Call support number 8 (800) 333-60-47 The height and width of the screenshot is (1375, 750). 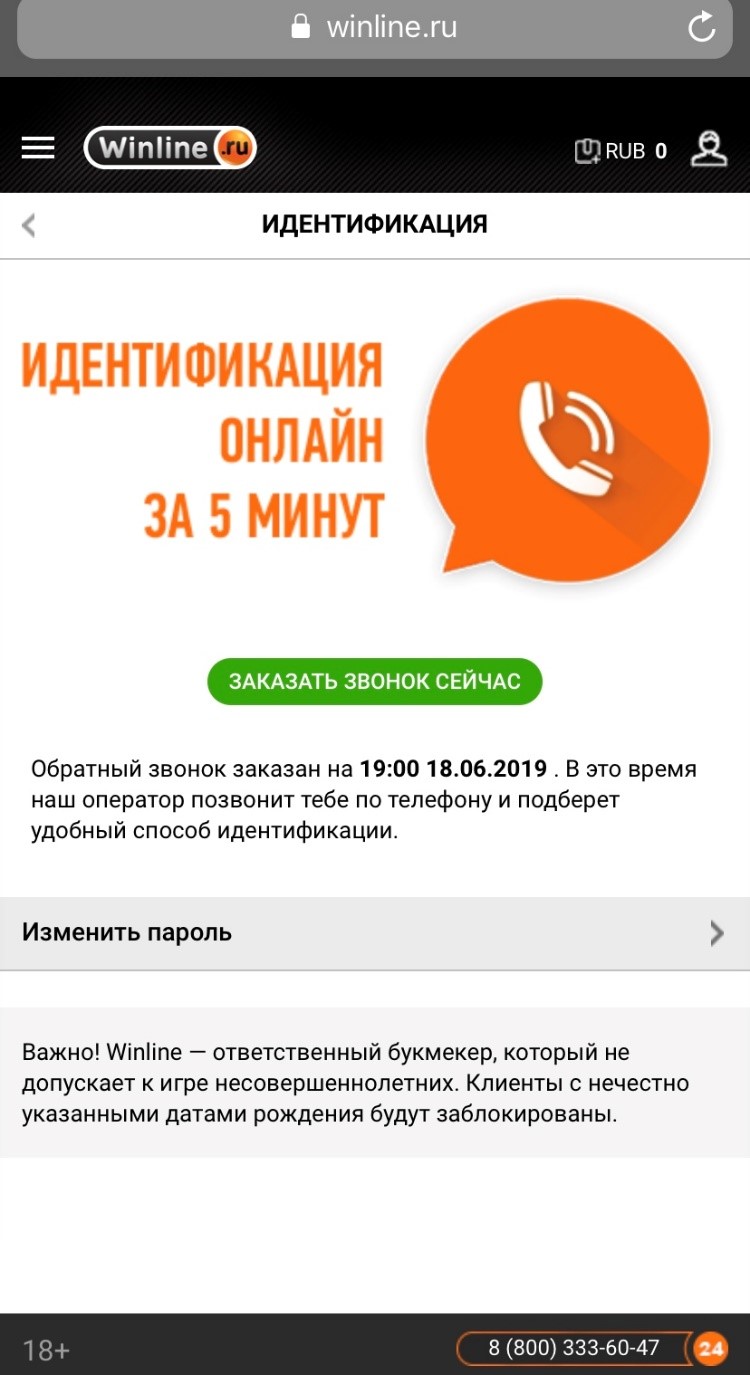[574, 1347]
